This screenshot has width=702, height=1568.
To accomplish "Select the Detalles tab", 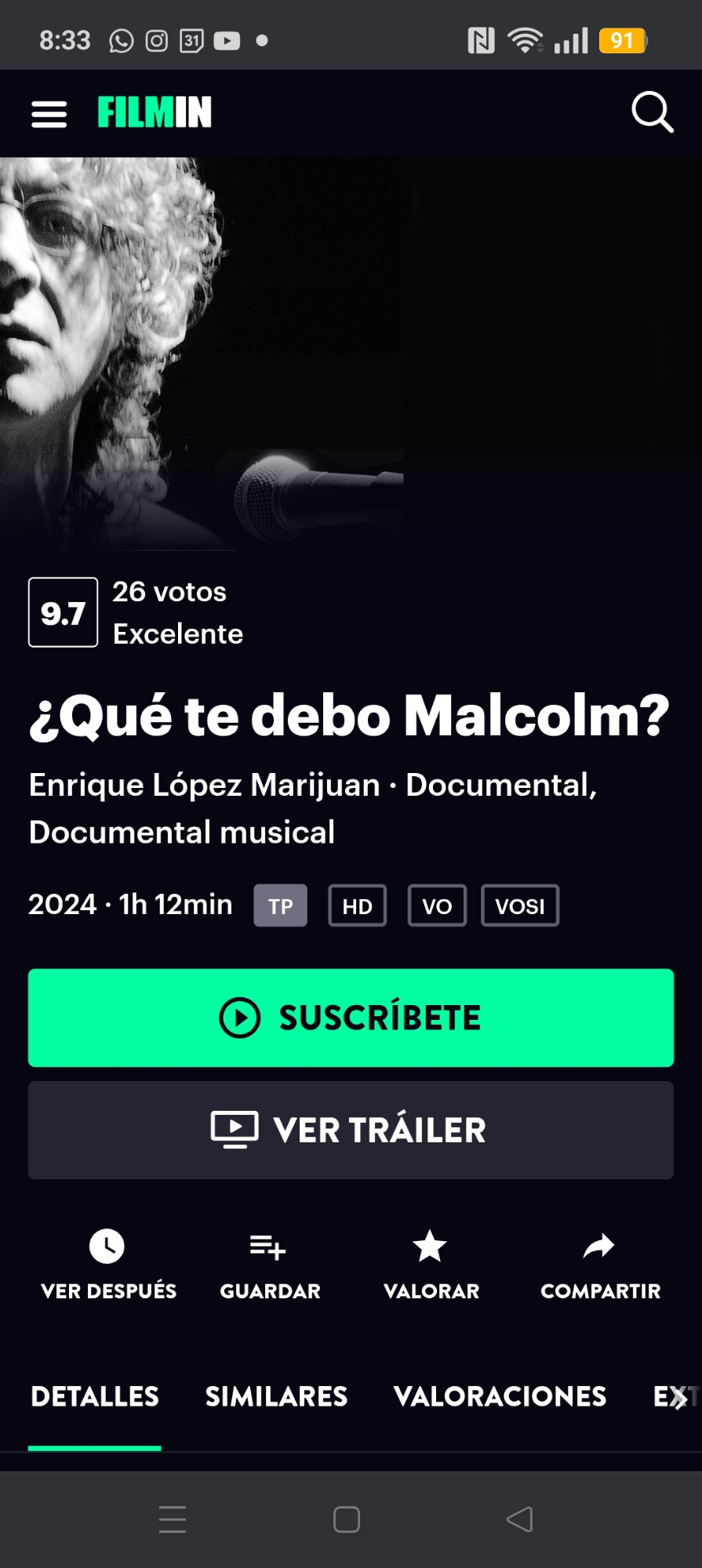I will tap(95, 1396).
